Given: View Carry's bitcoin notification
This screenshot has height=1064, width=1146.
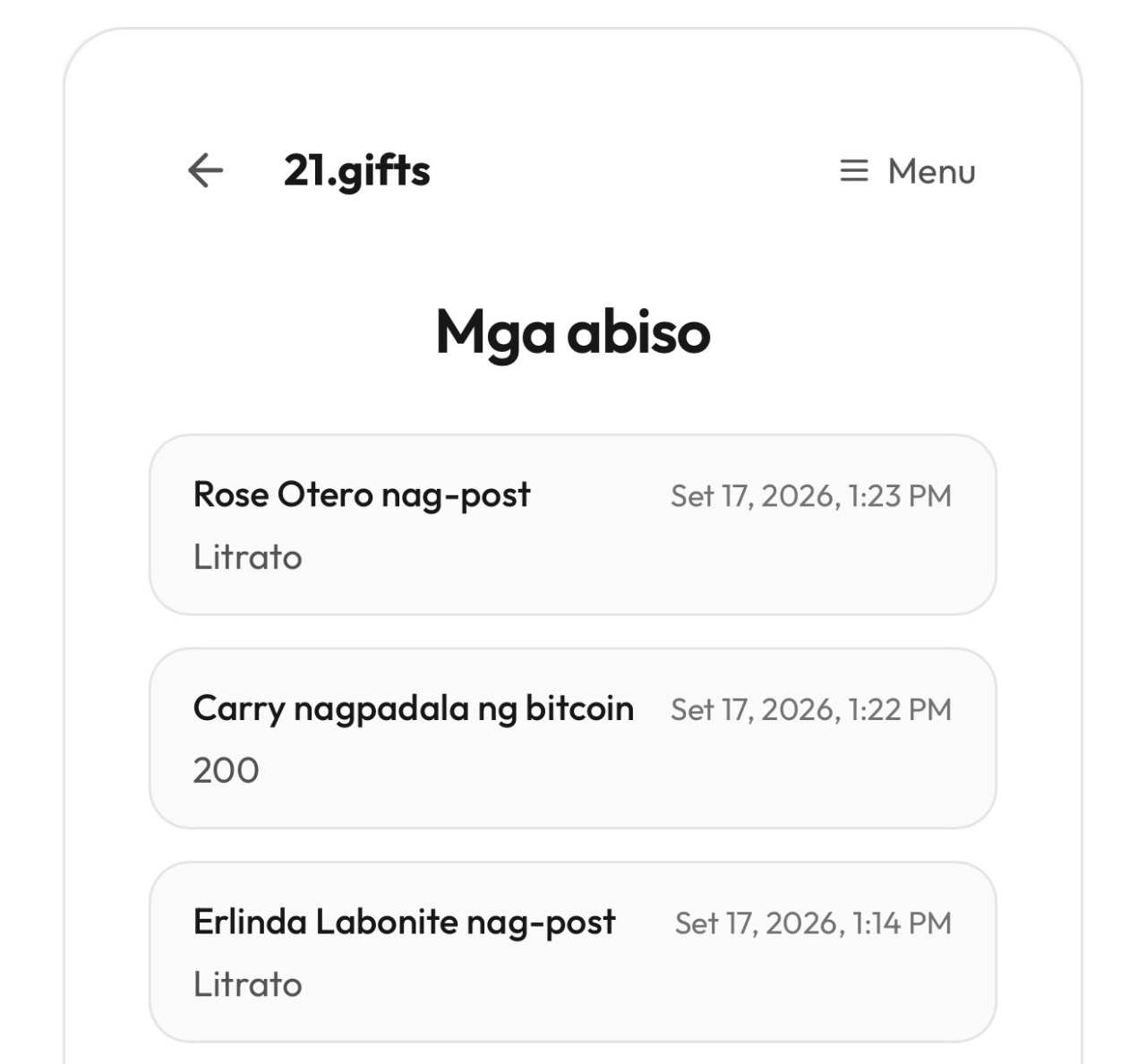Looking at the screenshot, I should pos(573,738).
